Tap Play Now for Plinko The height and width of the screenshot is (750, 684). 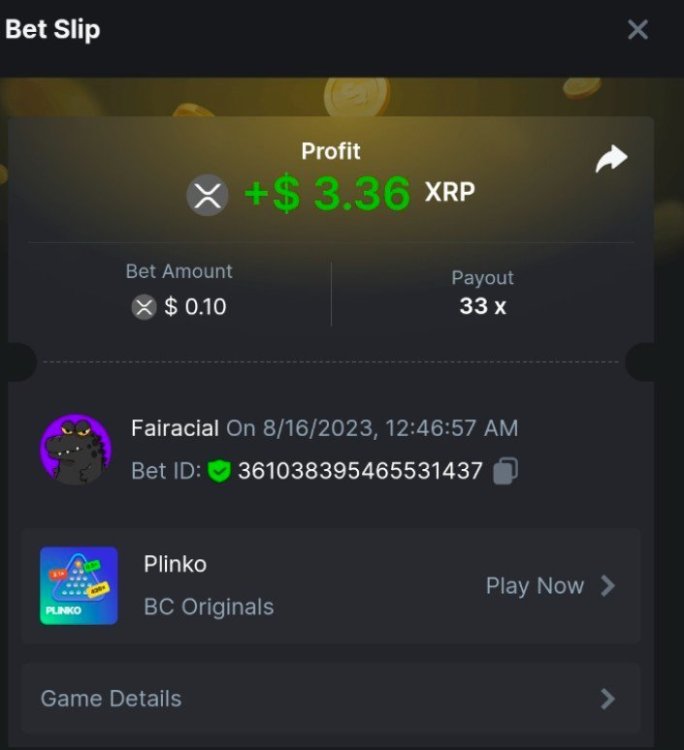point(549,586)
